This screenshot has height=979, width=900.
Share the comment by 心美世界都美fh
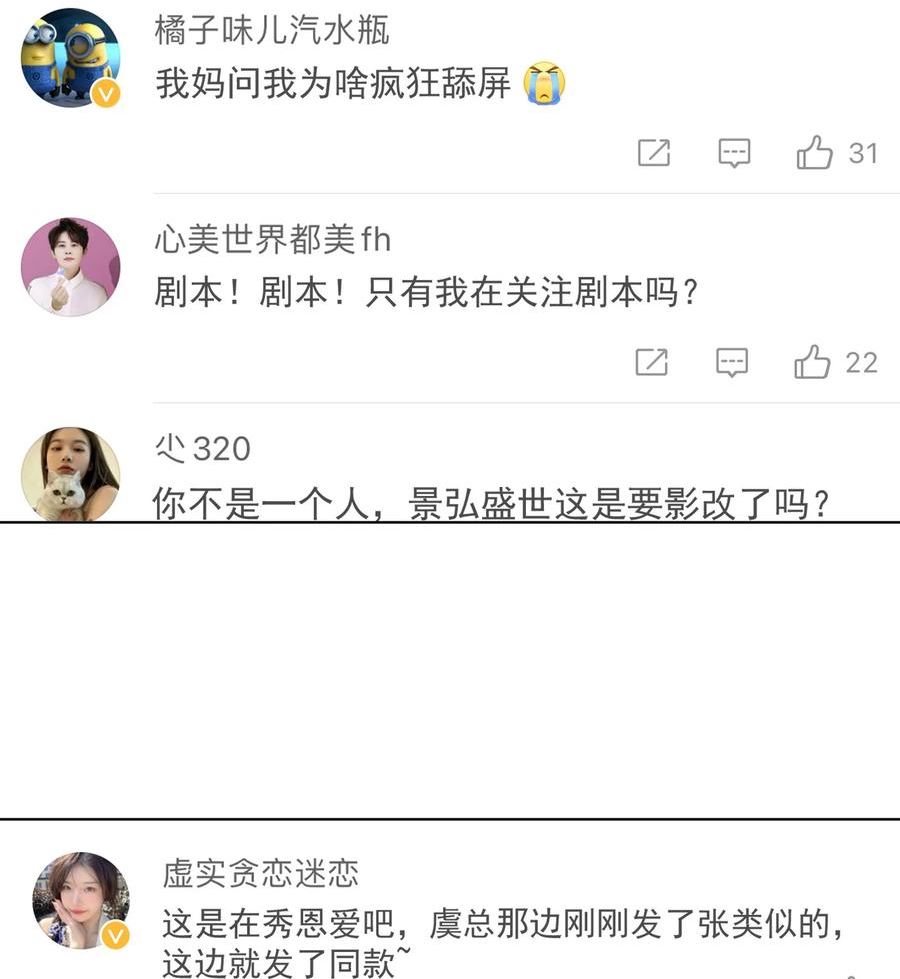pos(652,362)
